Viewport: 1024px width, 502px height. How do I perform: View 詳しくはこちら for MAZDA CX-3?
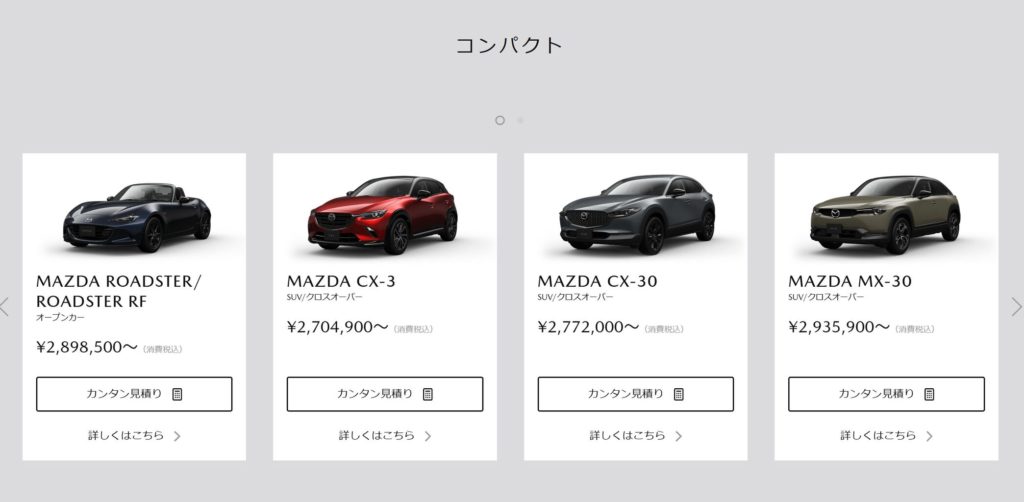point(385,436)
